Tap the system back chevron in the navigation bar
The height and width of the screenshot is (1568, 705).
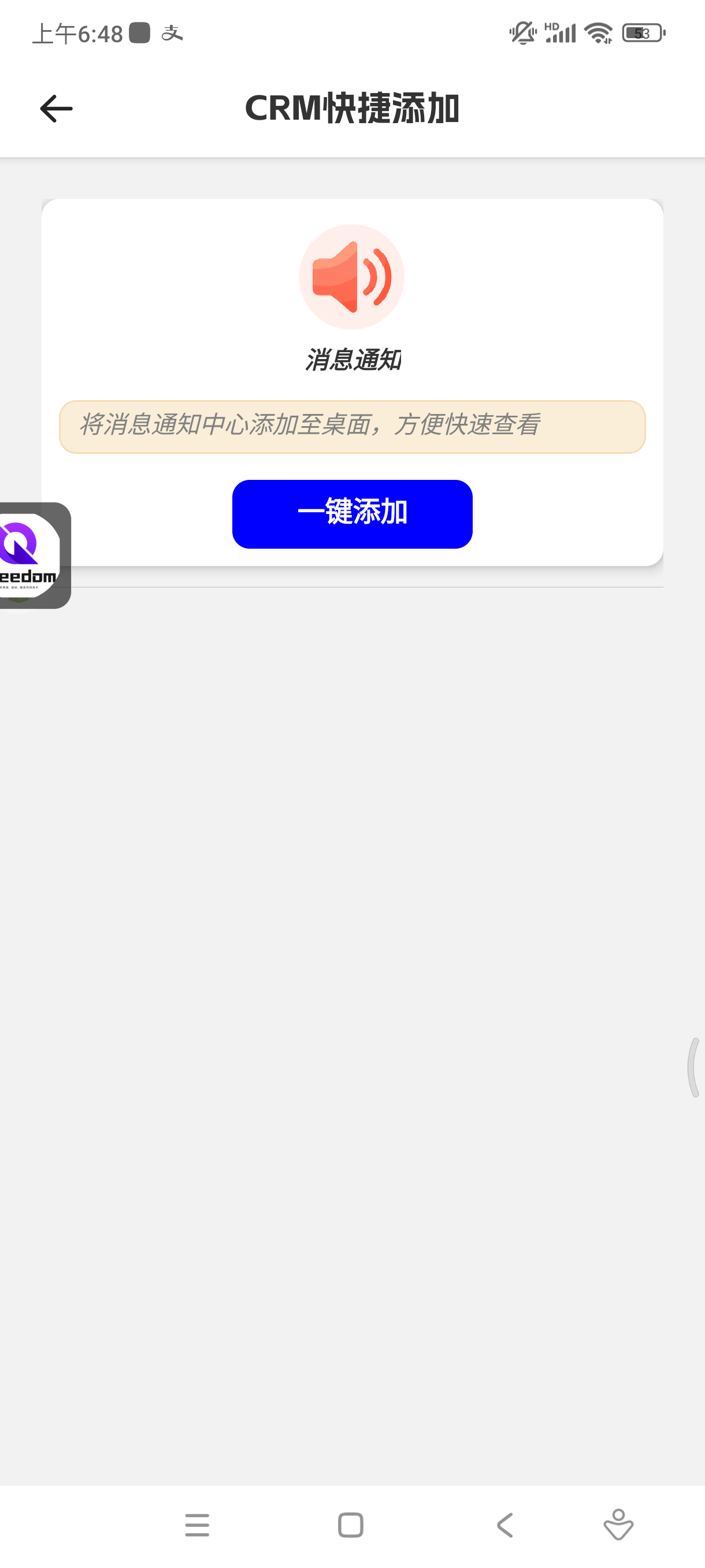[x=505, y=1525]
